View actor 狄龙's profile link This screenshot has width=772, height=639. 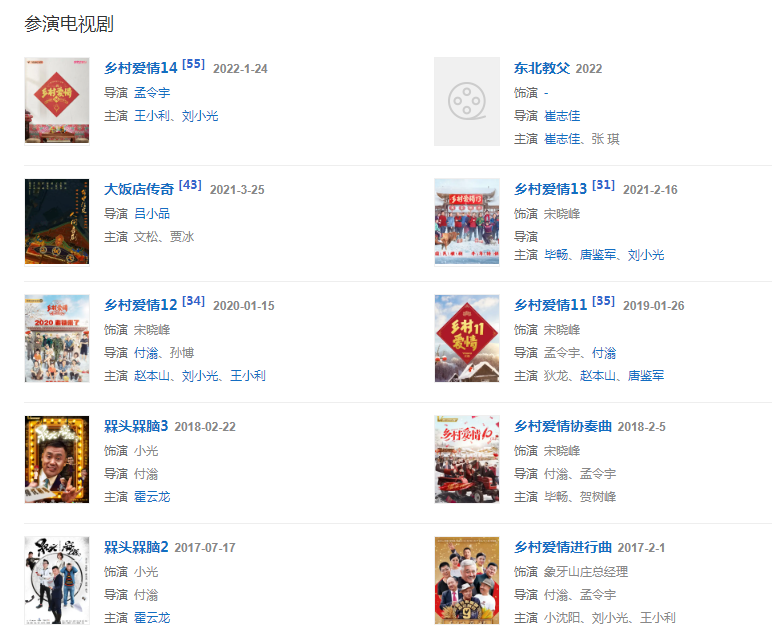[x=556, y=376]
